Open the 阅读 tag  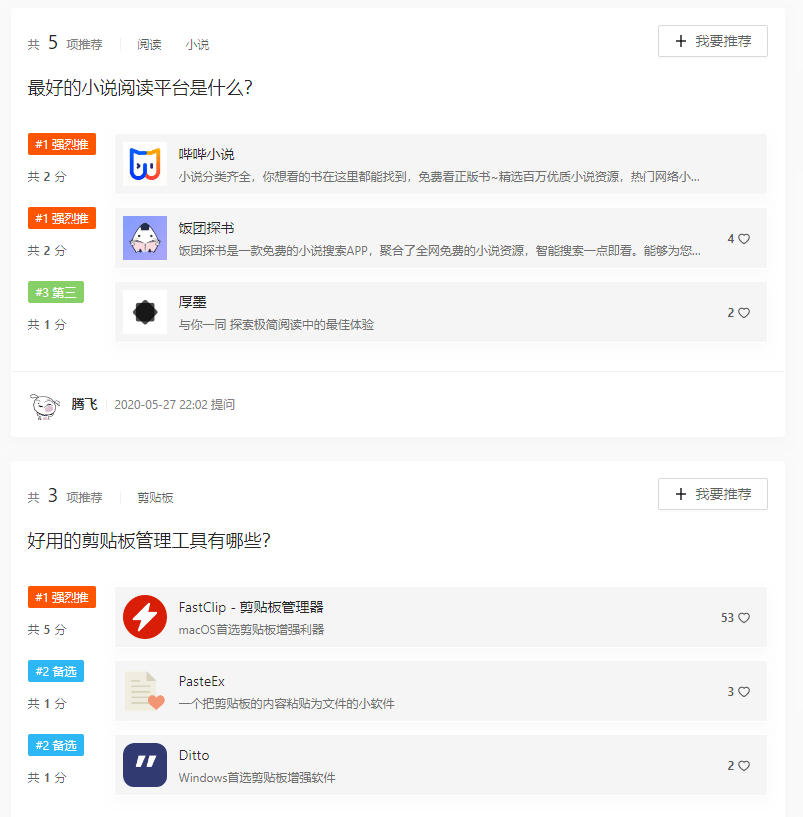(149, 45)
